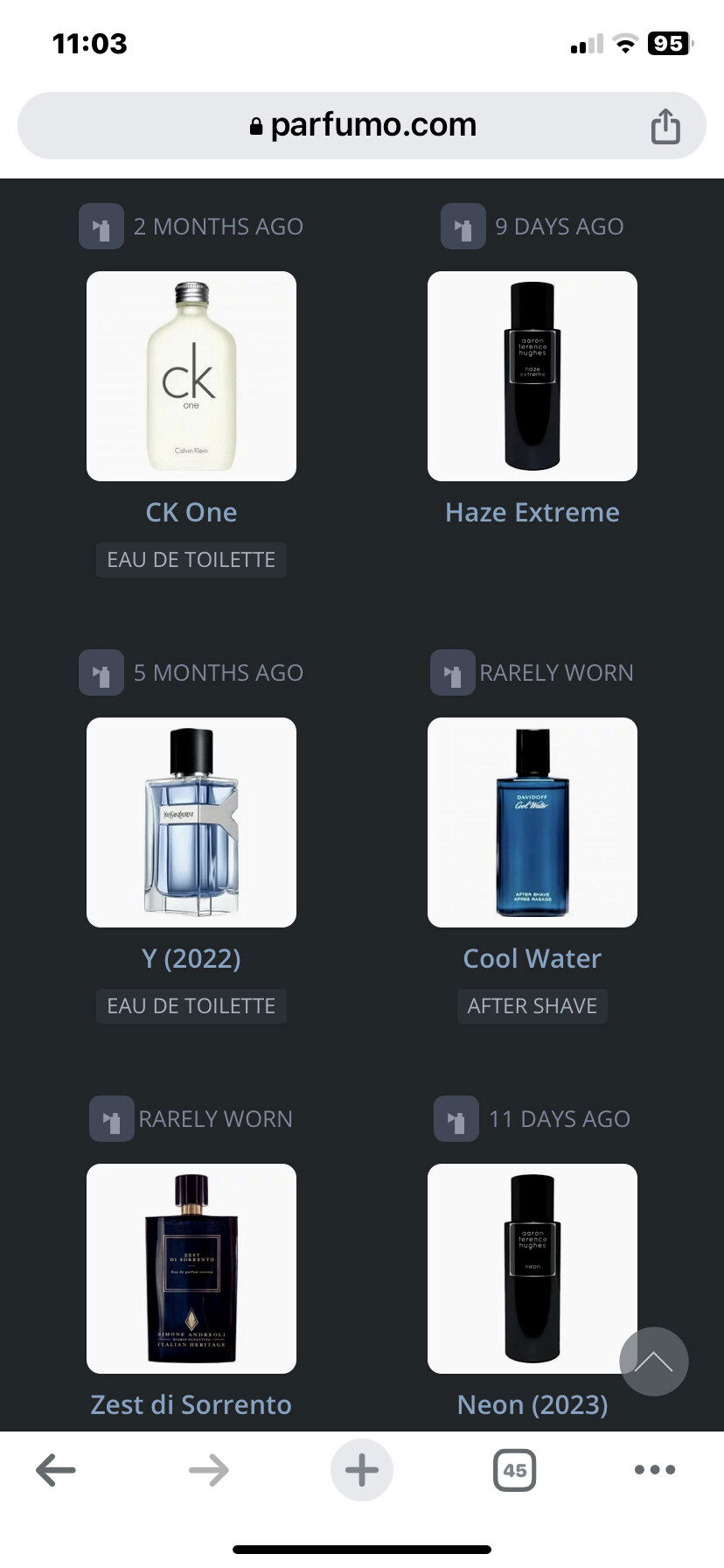The image size is (724, 1568).
Task: Select the CK One title link
Action: coord(191,512)
